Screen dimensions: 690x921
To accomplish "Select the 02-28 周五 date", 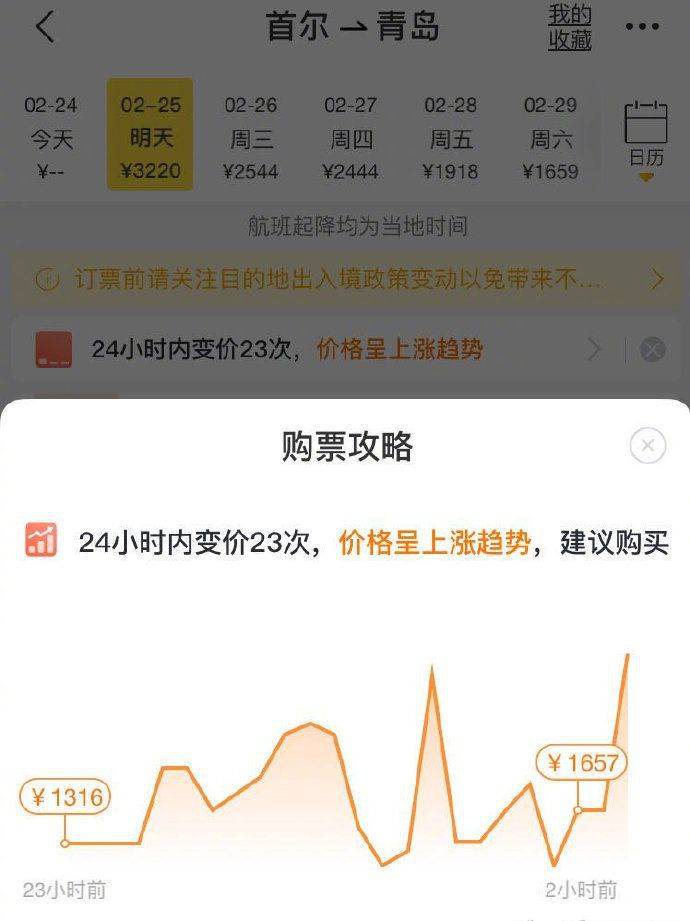I will 450,138.
